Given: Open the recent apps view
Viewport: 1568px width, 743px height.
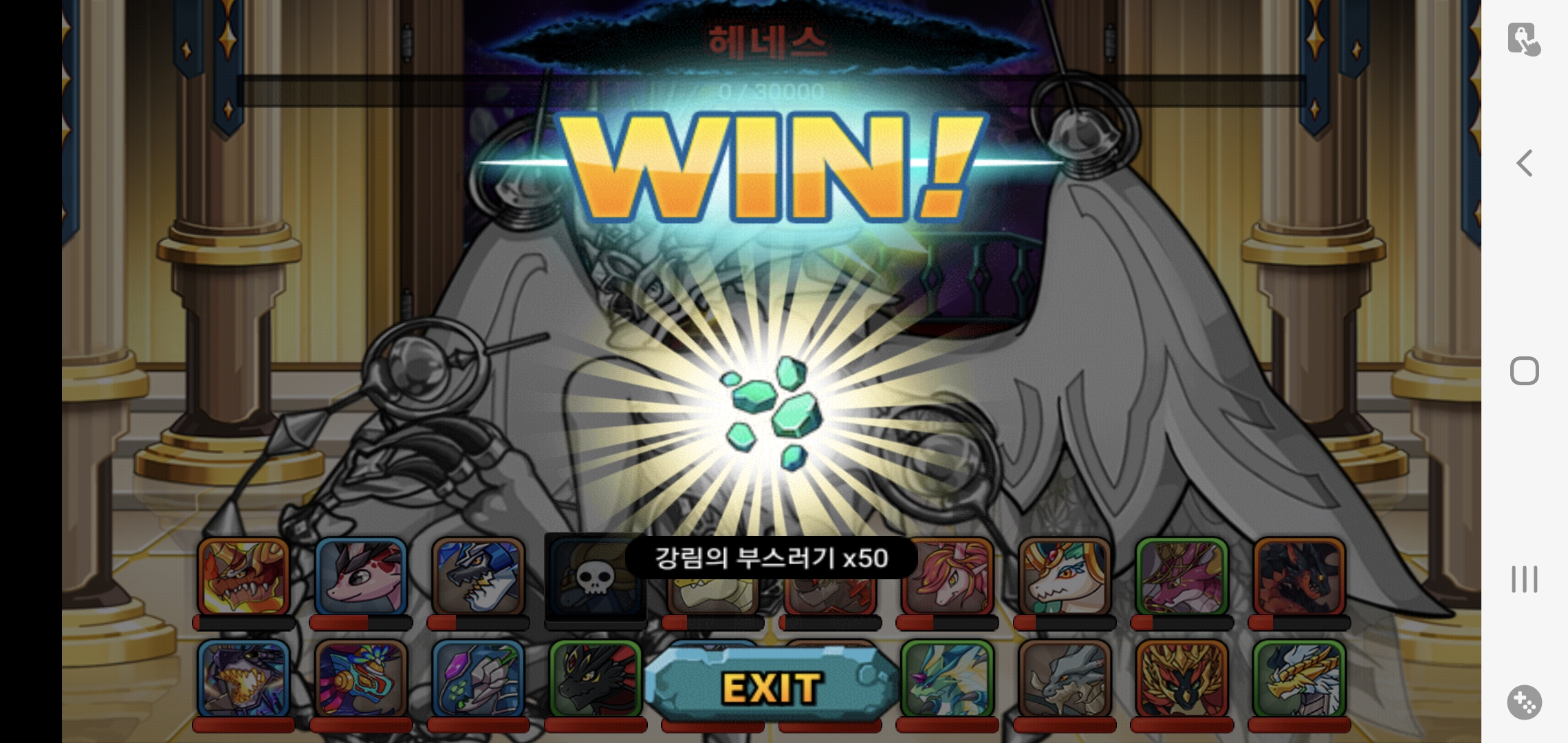Looking at the screenshot, I should pos(1524,579).
